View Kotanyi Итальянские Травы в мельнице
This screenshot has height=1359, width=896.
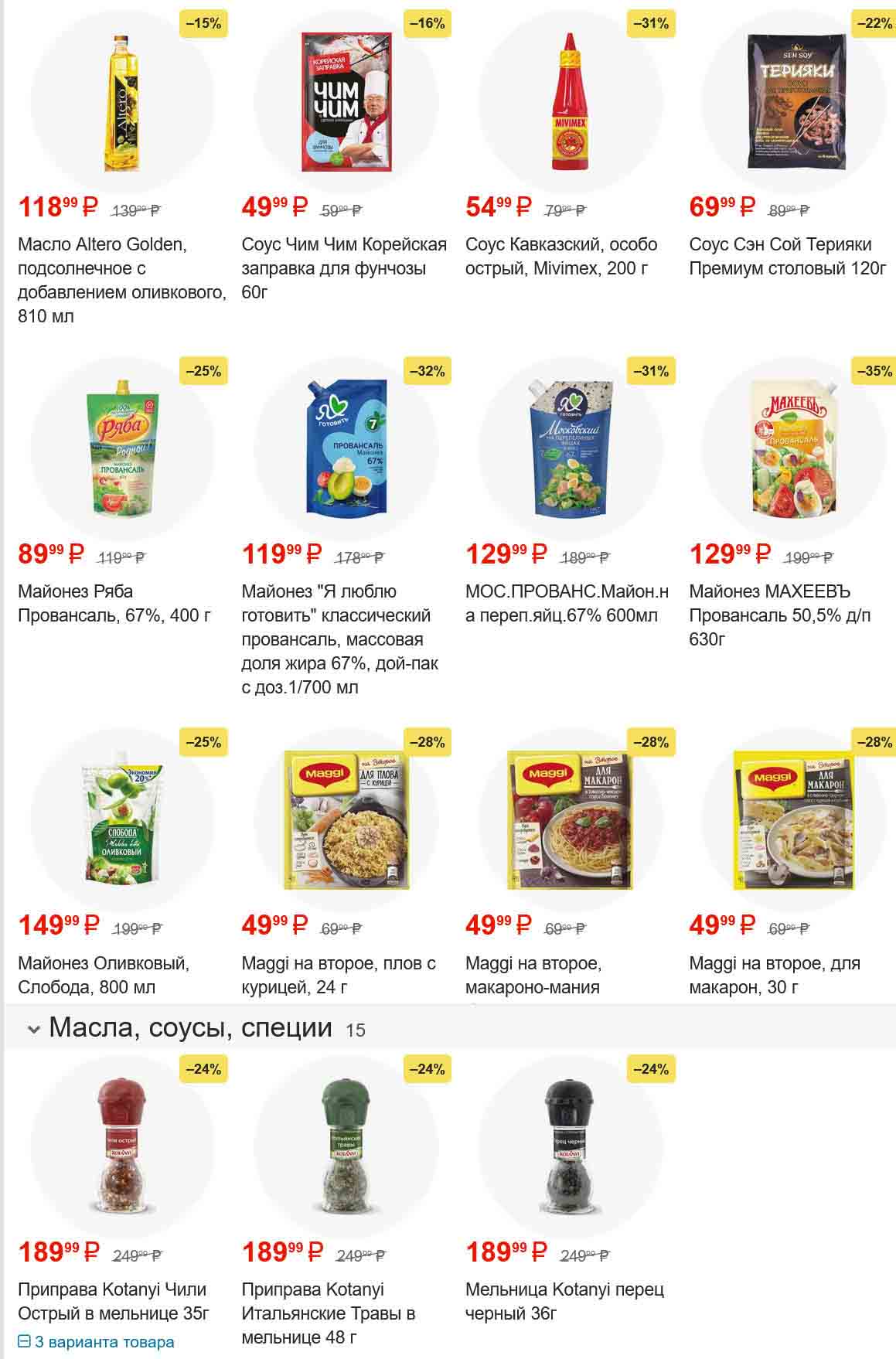click(345, 1146)
